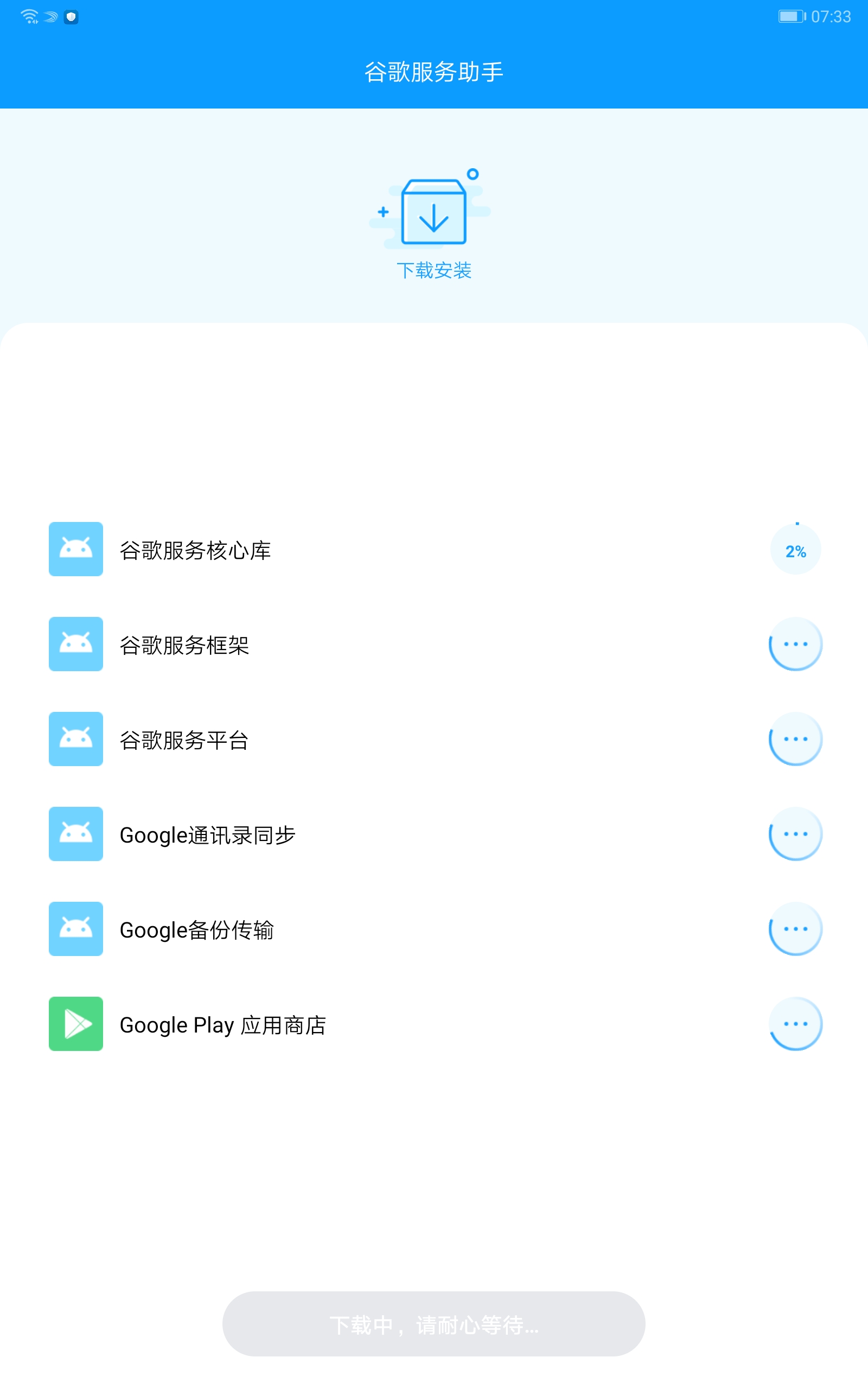Open the Google Play 应用商店 row
Viewport: 868px width, 1389px height.
(434, 1024)
